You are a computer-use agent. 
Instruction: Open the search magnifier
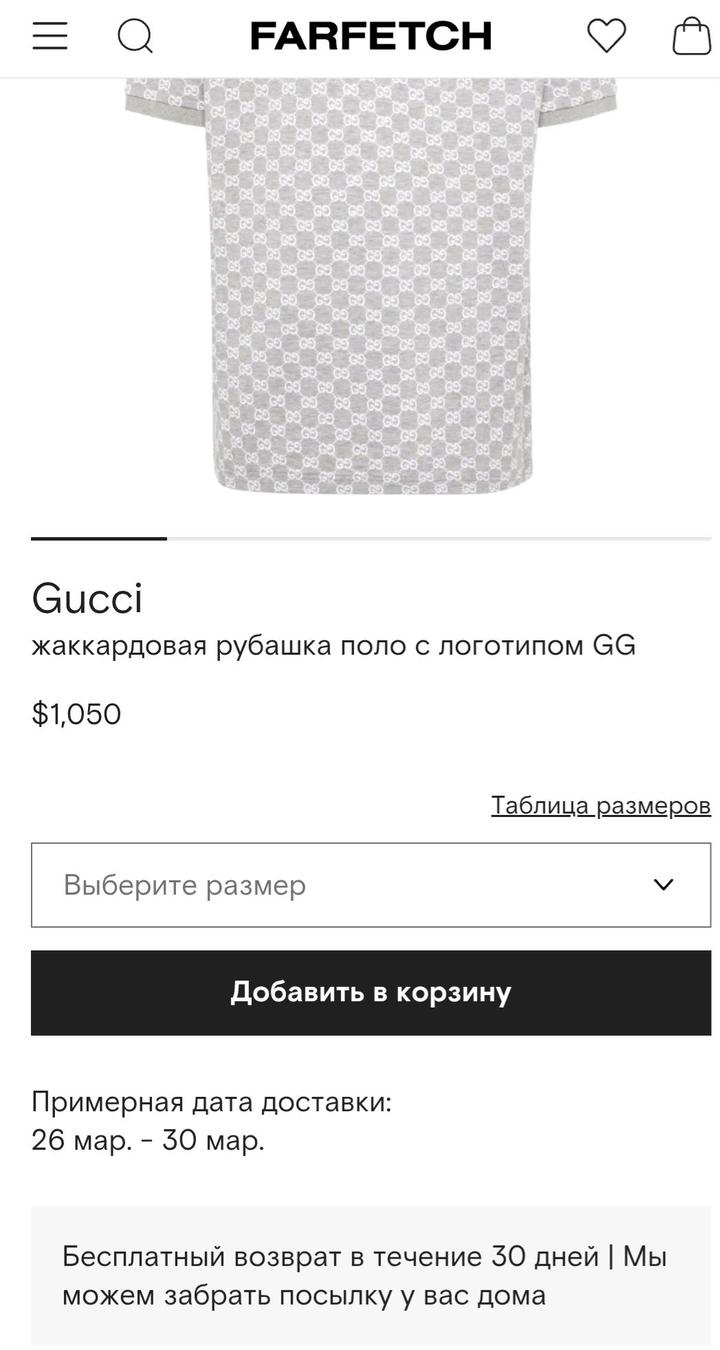(135, 36)
